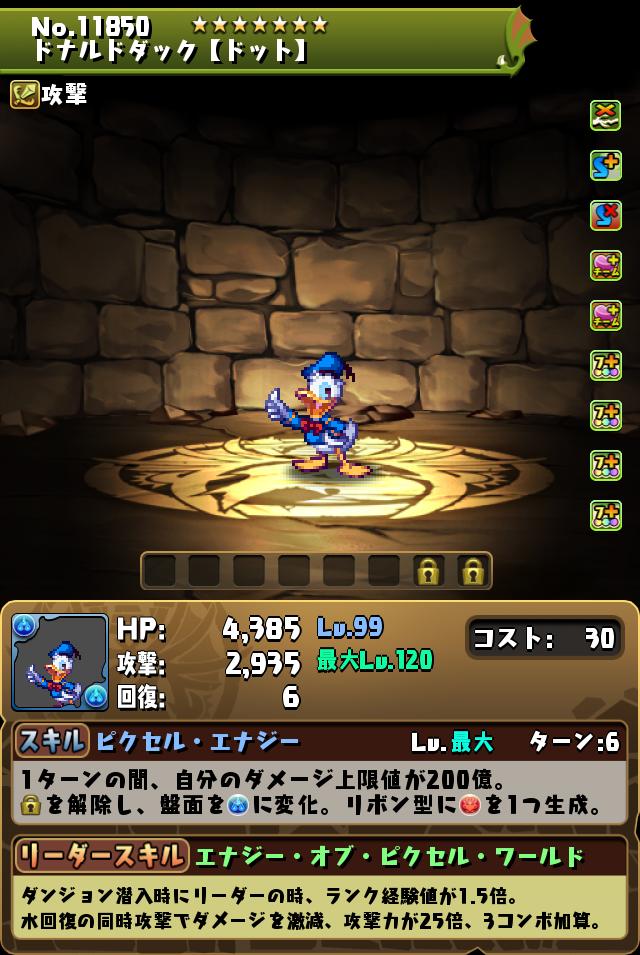Tap the 攻撃 type icon

[x=25, y=95]
